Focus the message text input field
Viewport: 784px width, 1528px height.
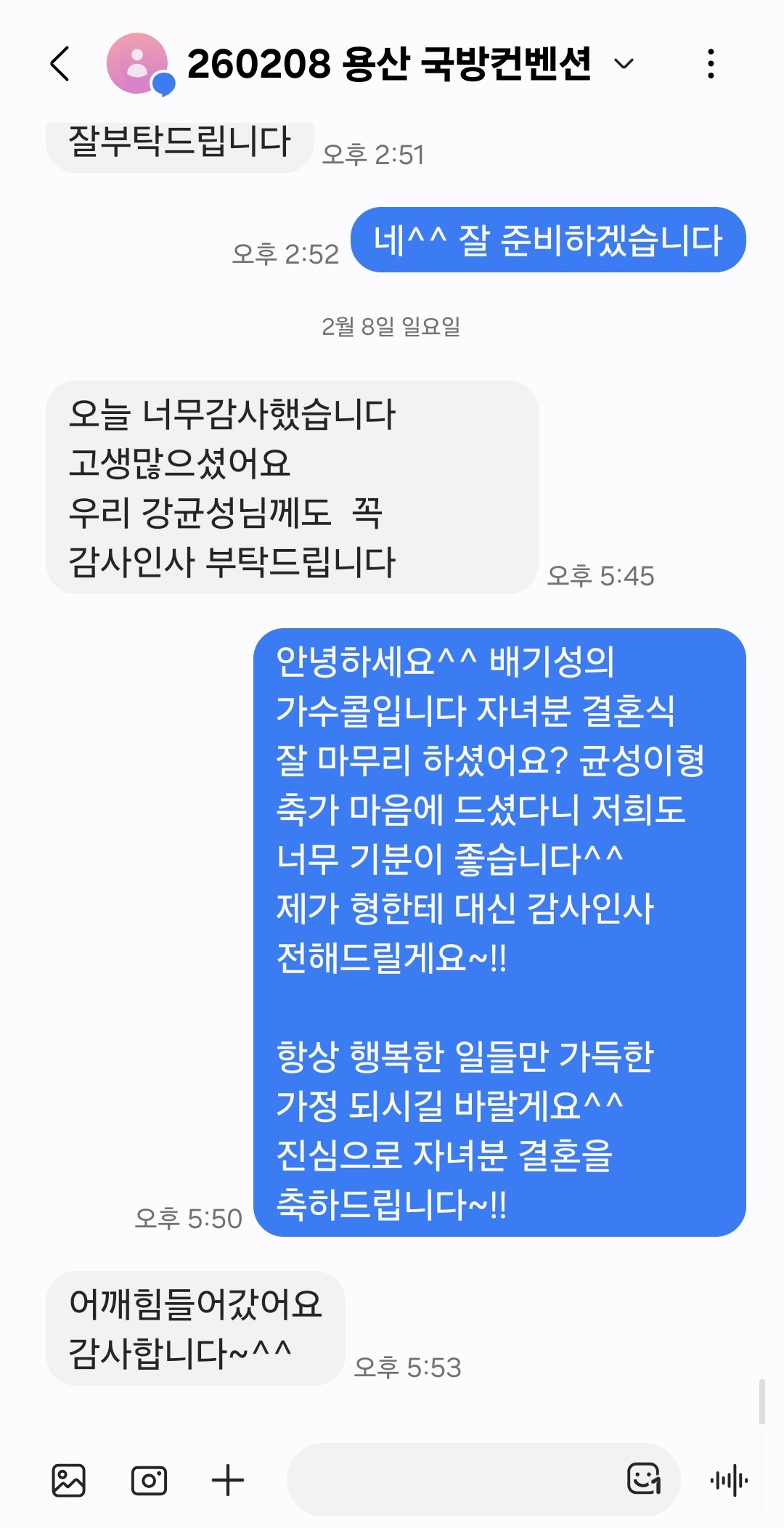click(x=450, y=1479)
